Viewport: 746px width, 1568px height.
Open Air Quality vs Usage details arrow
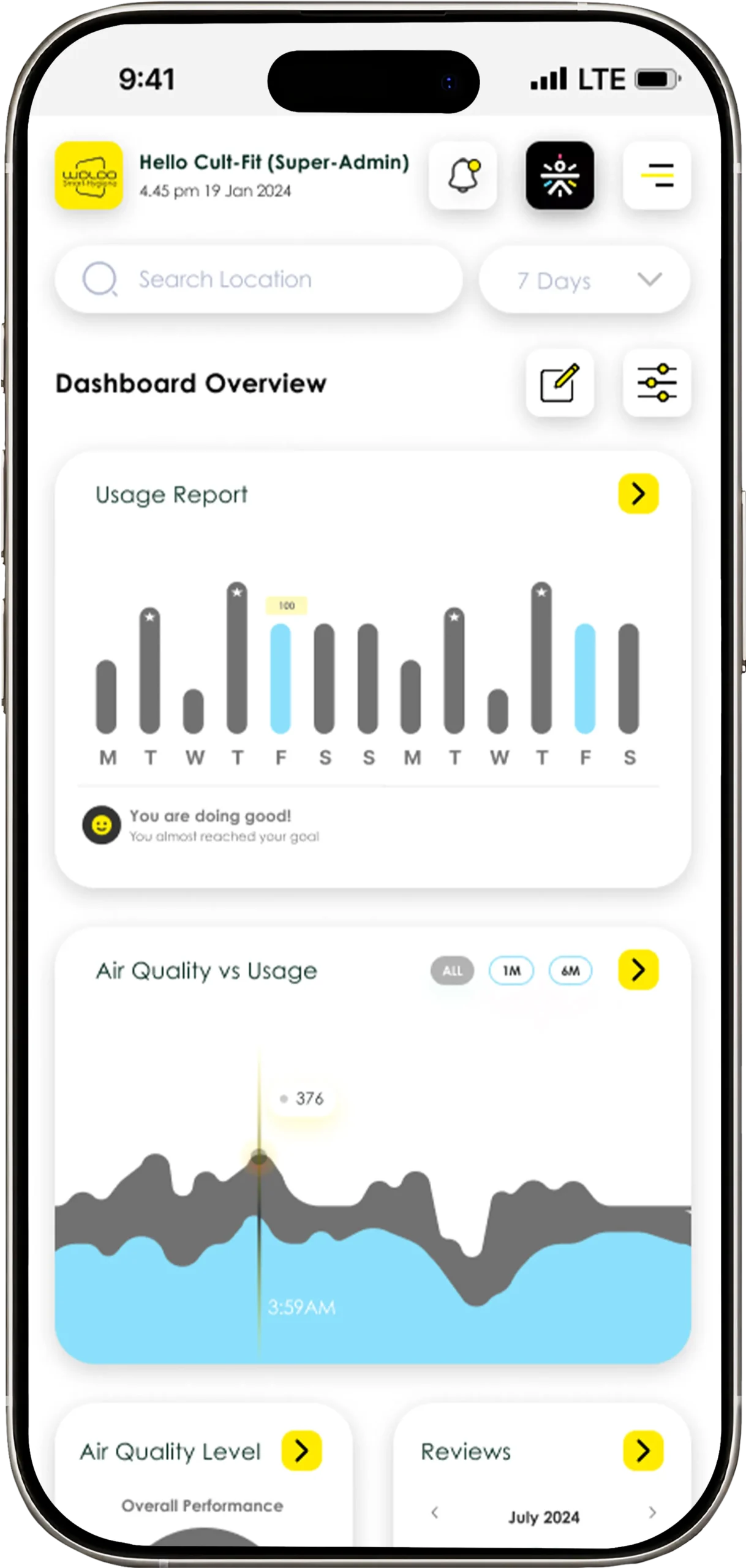638,970
